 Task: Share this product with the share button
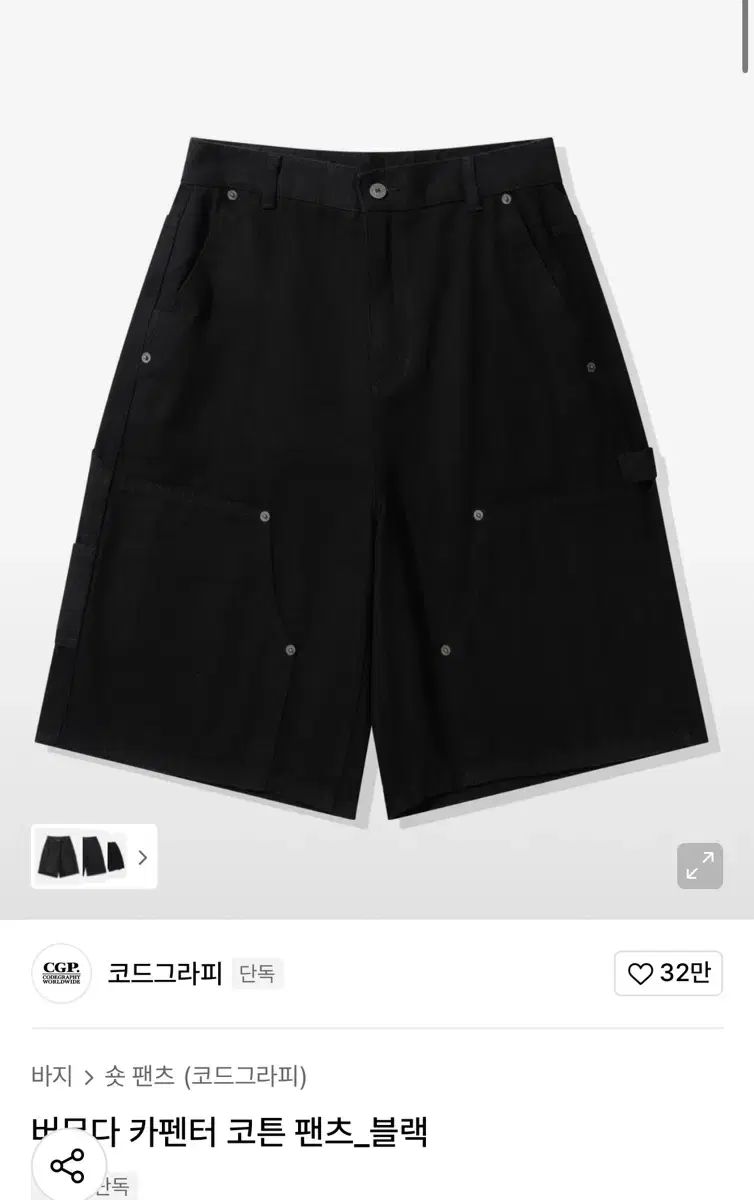click(68, 1166)
